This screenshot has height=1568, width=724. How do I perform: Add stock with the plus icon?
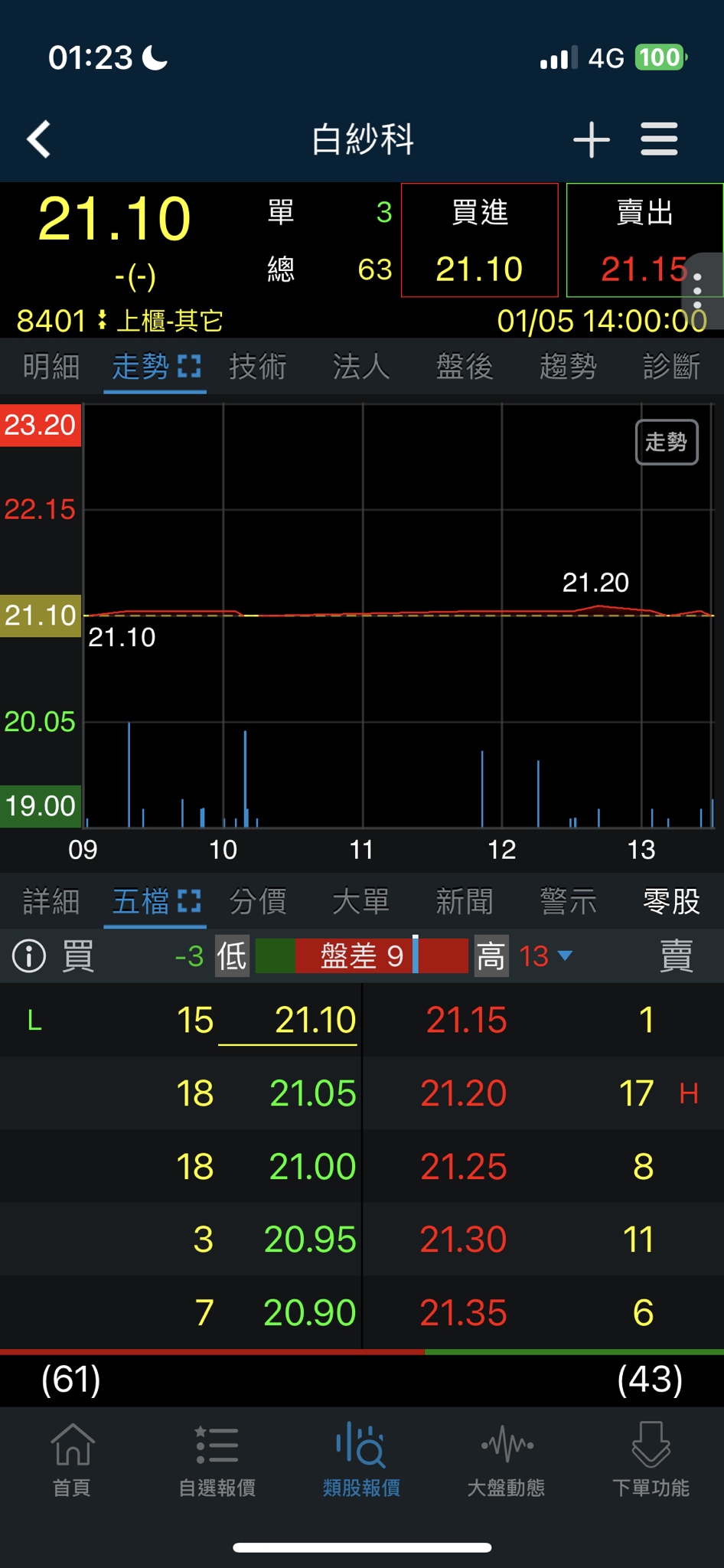592,139
